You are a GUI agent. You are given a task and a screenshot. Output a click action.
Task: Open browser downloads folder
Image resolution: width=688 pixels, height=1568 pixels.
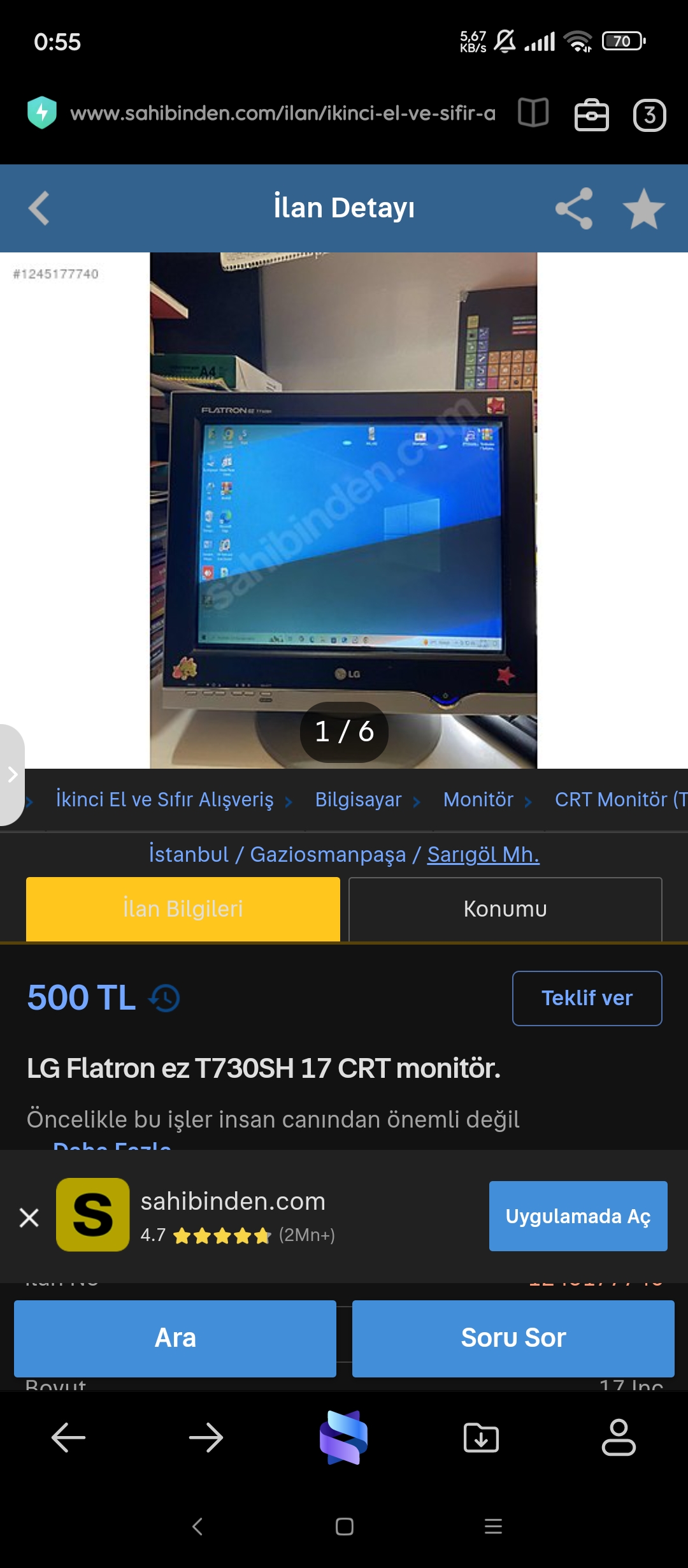tap(481, 1438)
